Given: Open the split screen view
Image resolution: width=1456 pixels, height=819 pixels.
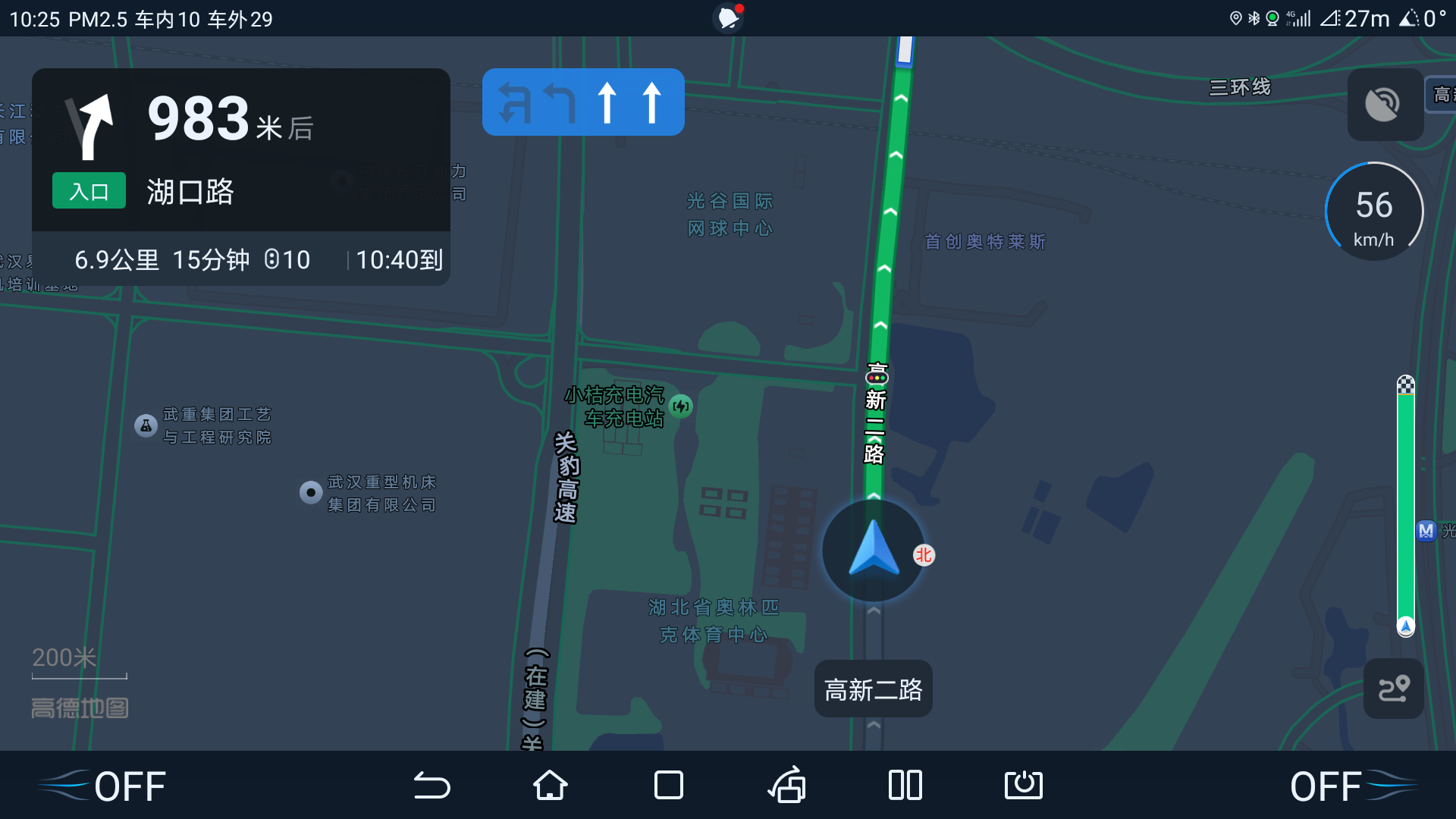Looking at the screenshot, I should click(x=905, y=785).
